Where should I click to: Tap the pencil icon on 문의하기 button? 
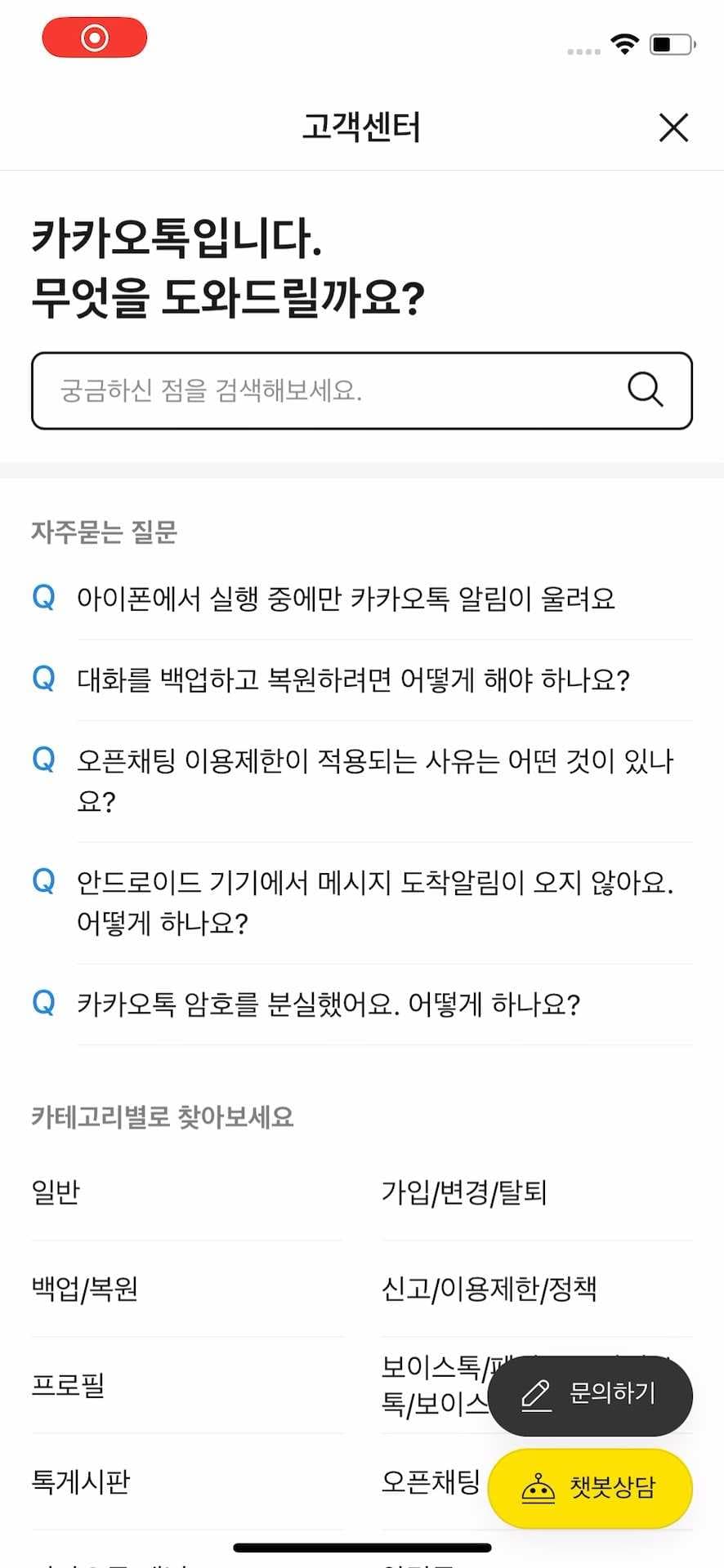tap(535, 1396)
